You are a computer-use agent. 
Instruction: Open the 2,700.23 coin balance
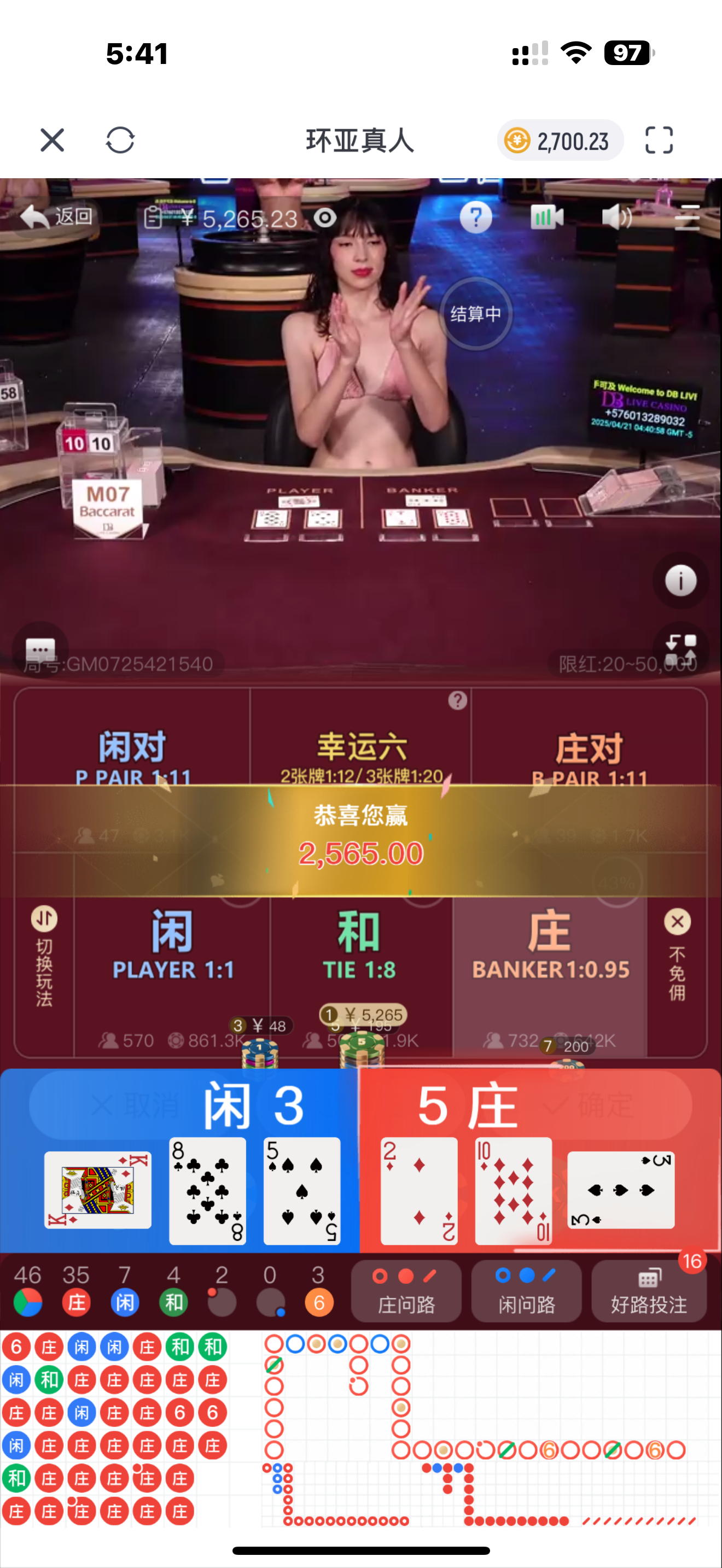560,141
